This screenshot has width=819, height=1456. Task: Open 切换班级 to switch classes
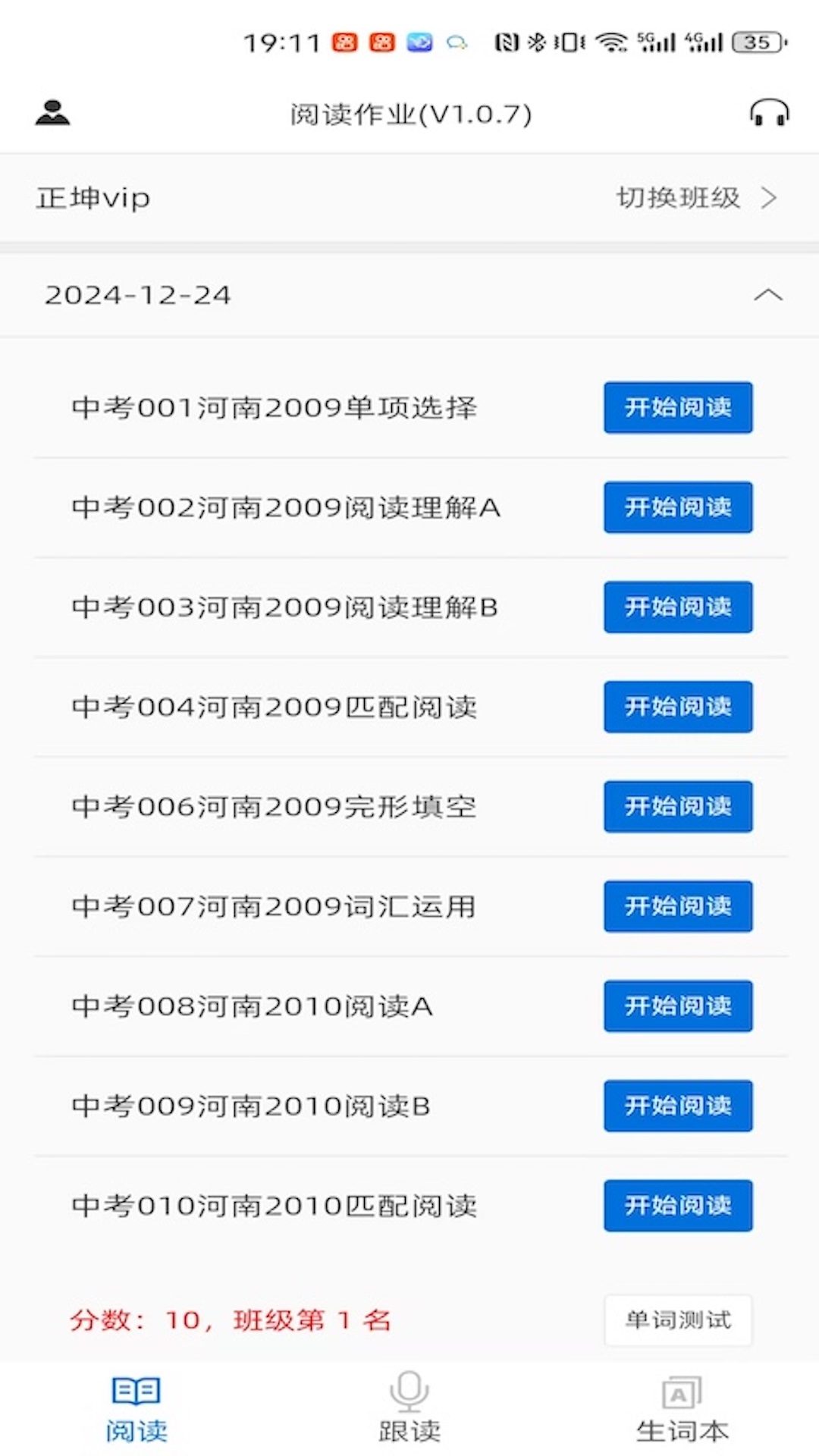(x=677, y=198)
